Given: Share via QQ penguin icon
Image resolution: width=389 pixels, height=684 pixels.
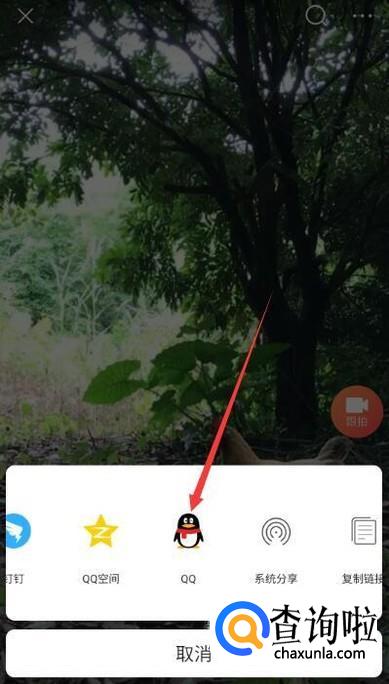Looking at the screenshot, I should tap(188, 530).
